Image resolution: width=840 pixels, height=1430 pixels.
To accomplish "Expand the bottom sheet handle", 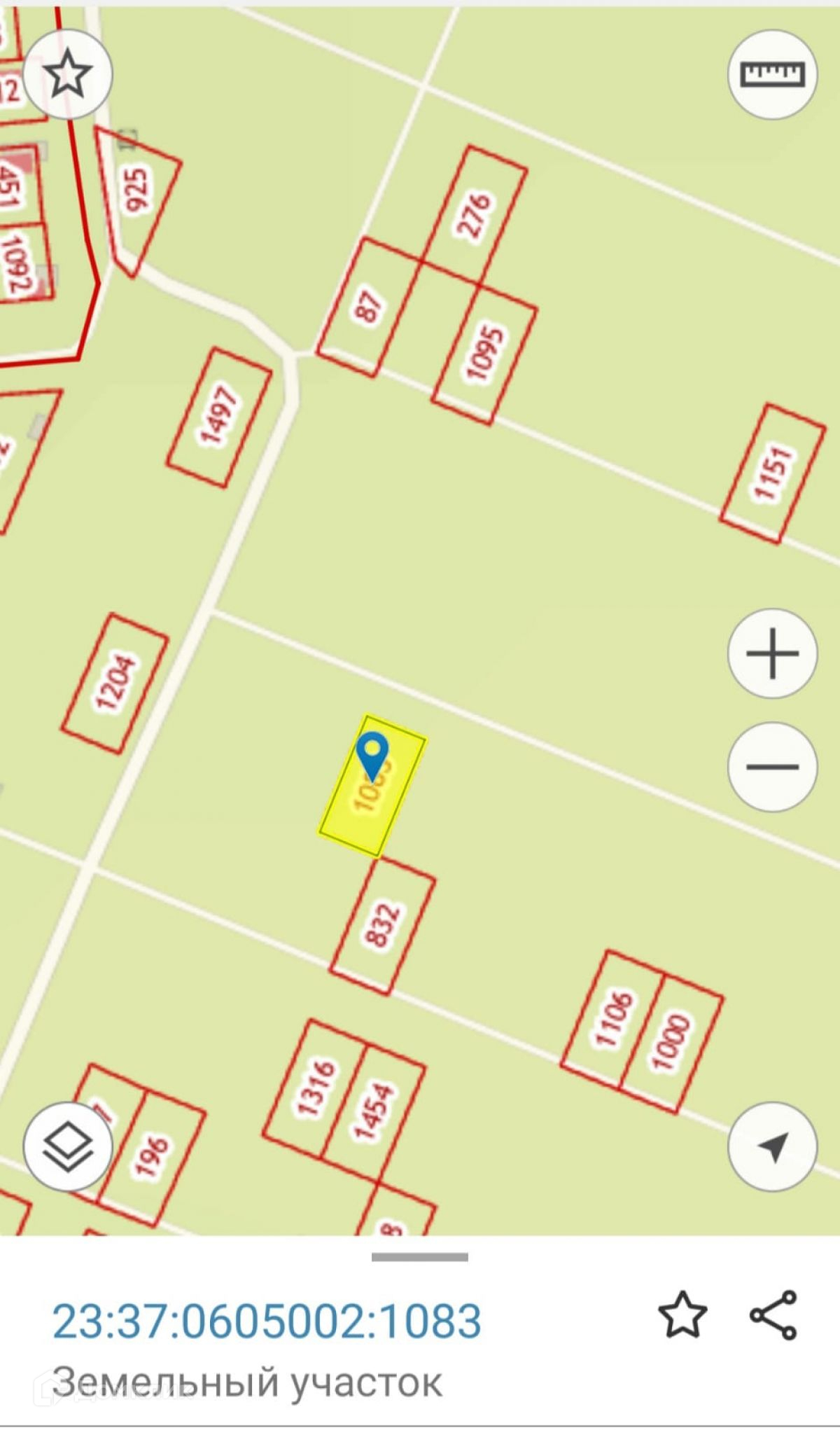I will click(x=420, y=1257).
